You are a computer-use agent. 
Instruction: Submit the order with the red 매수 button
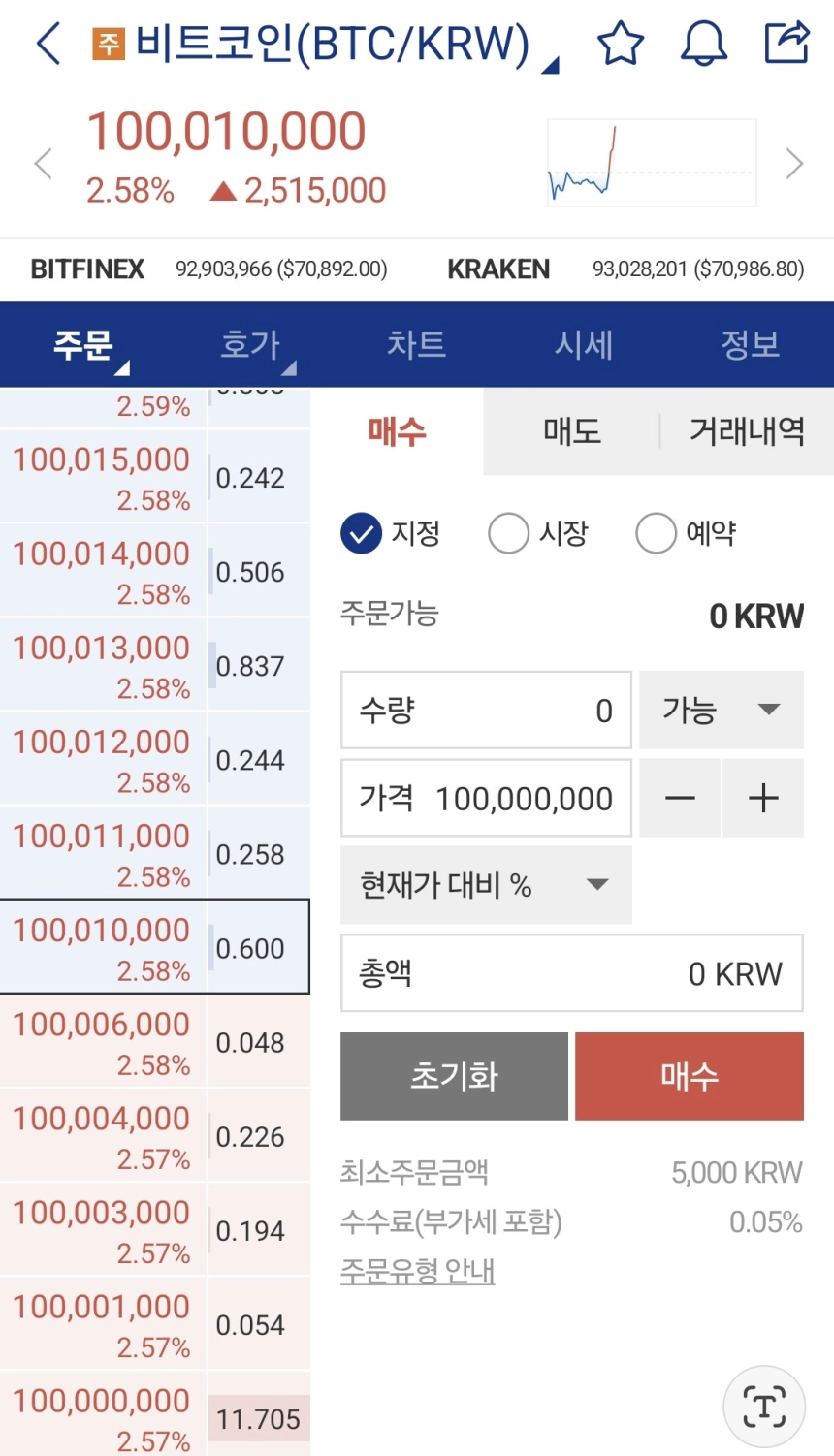tap(690, 1076)
